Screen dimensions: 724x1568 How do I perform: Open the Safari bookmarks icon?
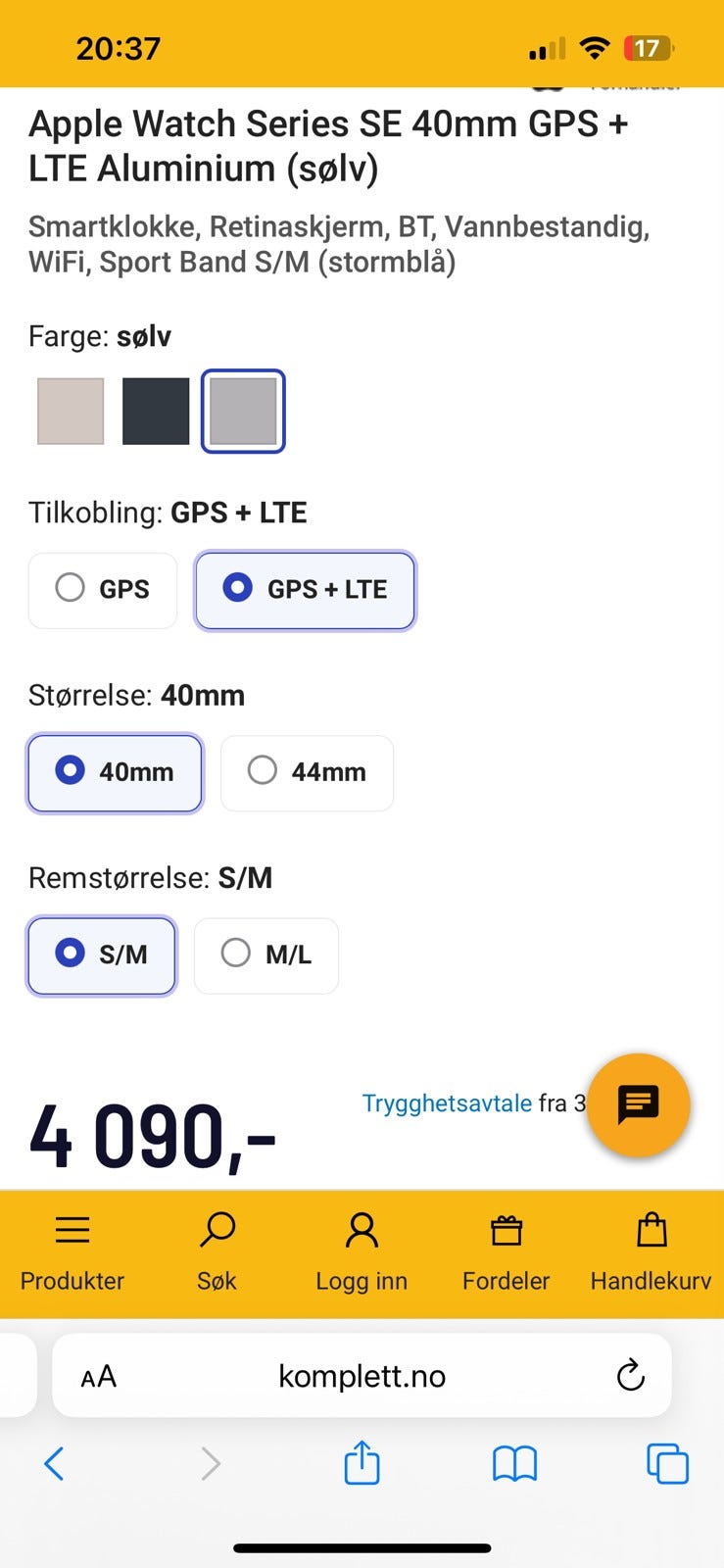[514, 1463]
